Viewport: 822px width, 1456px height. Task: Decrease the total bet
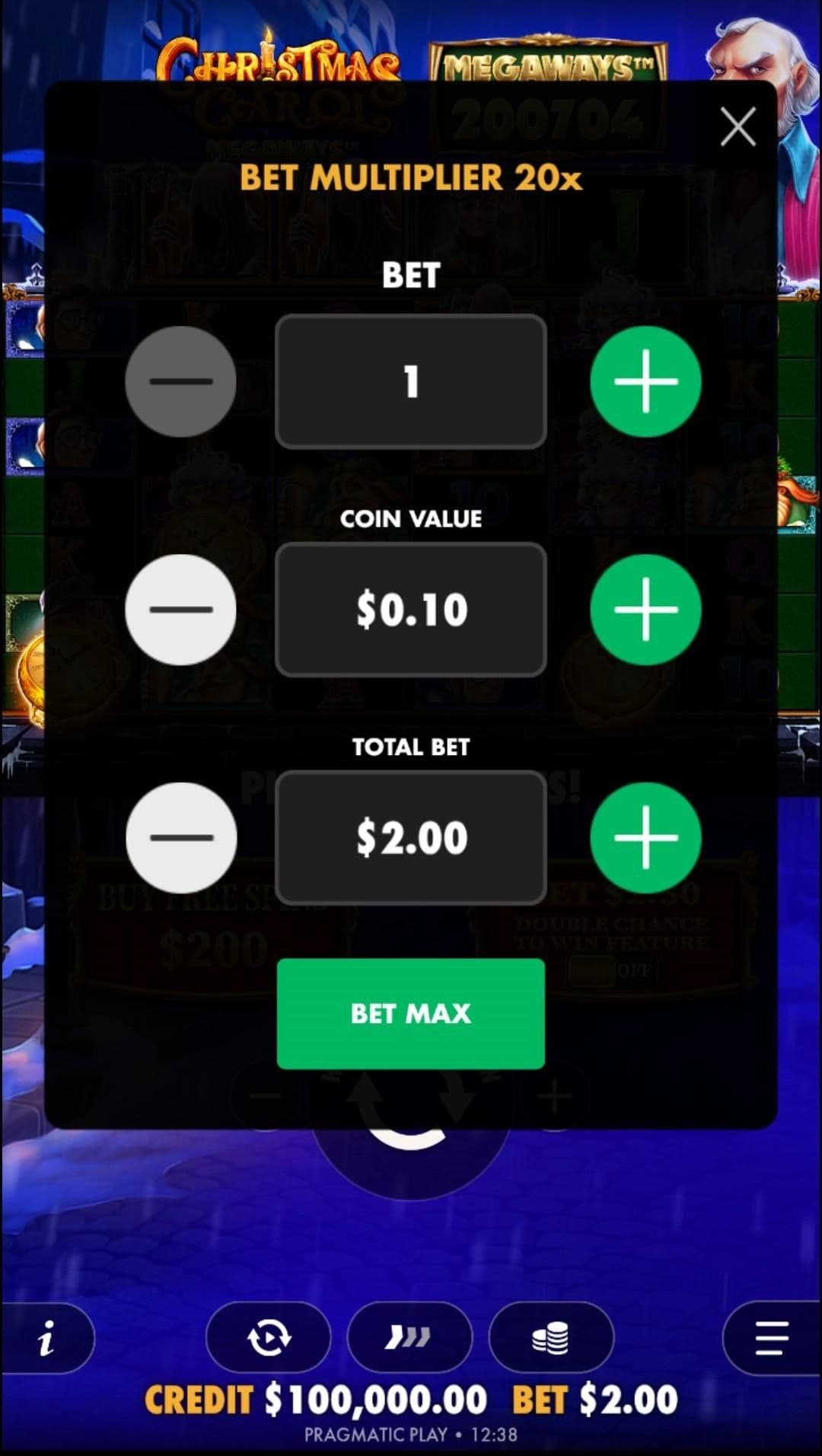[181, 837]
